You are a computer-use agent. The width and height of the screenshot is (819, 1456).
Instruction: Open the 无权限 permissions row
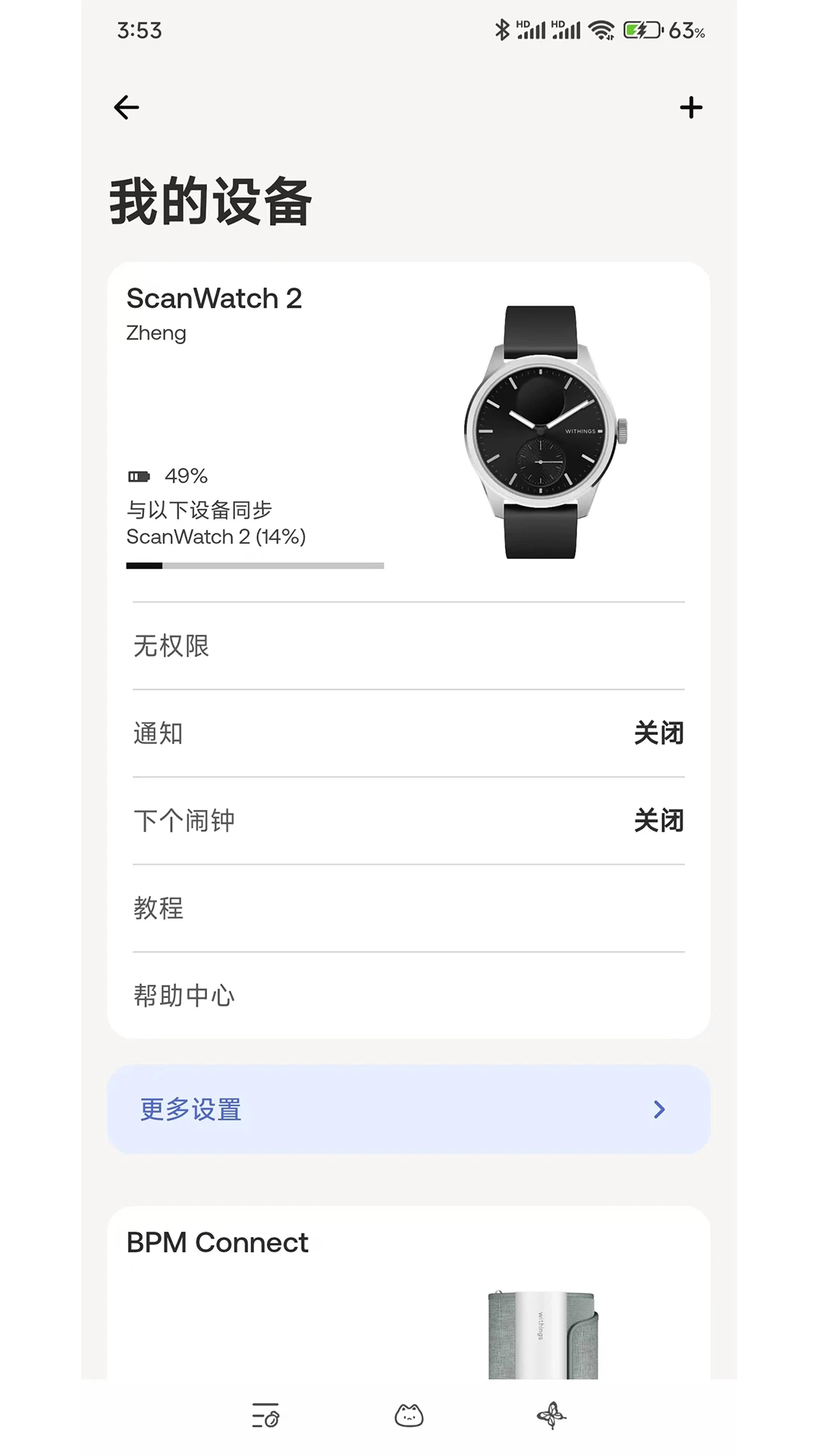coord(409,646)
